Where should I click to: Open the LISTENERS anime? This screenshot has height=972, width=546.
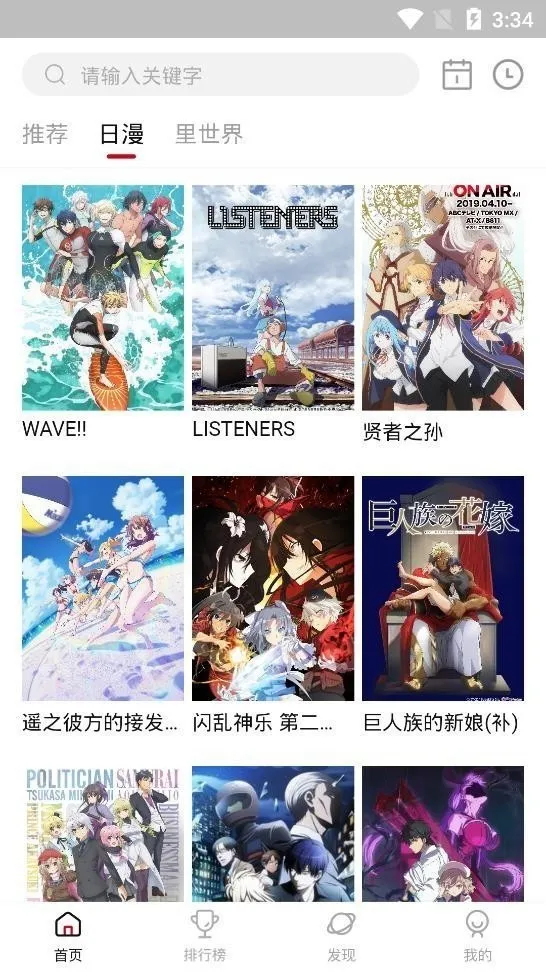coord(273,312)
